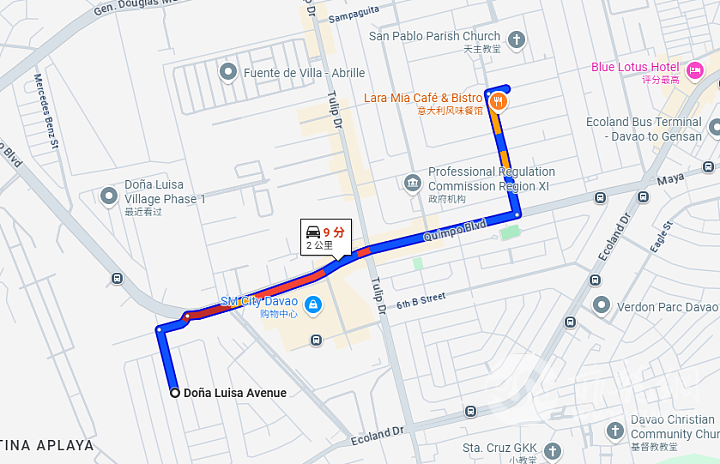This screenshot has height=464, width=720.
Task: Open the Davao Christian Community Church marker
Action: [614, 433]
